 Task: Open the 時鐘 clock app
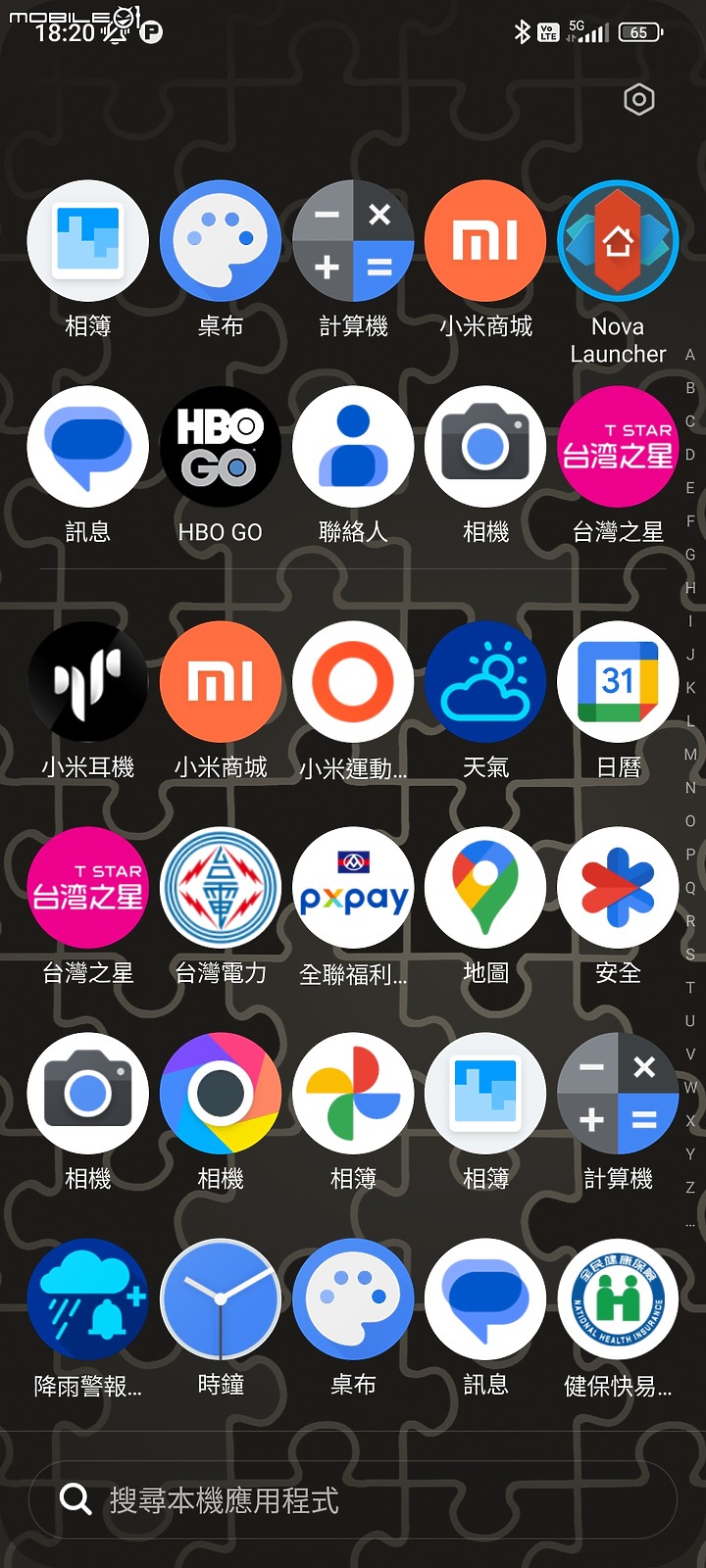pyautogui.click(x=221, y=1299)
